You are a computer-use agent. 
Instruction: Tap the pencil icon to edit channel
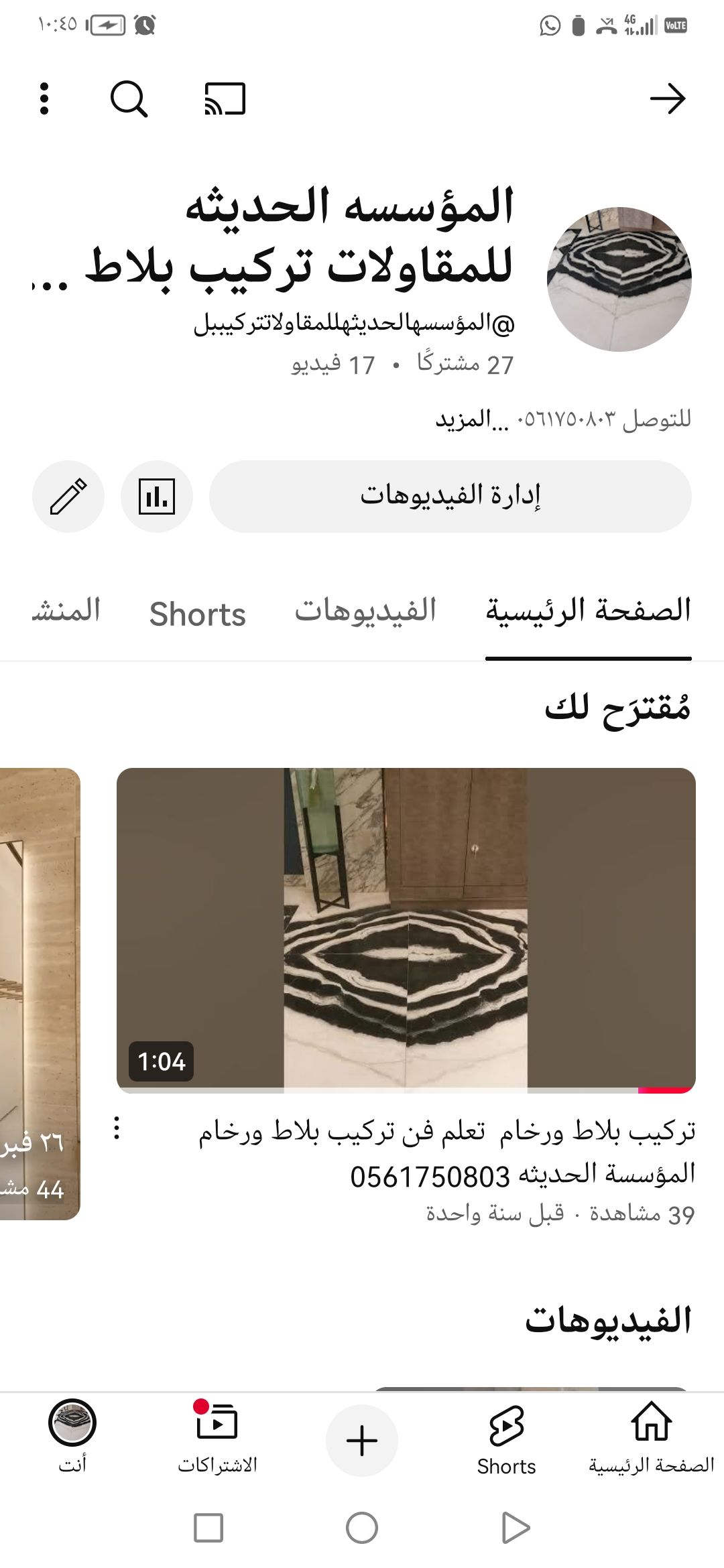(69, 497)
